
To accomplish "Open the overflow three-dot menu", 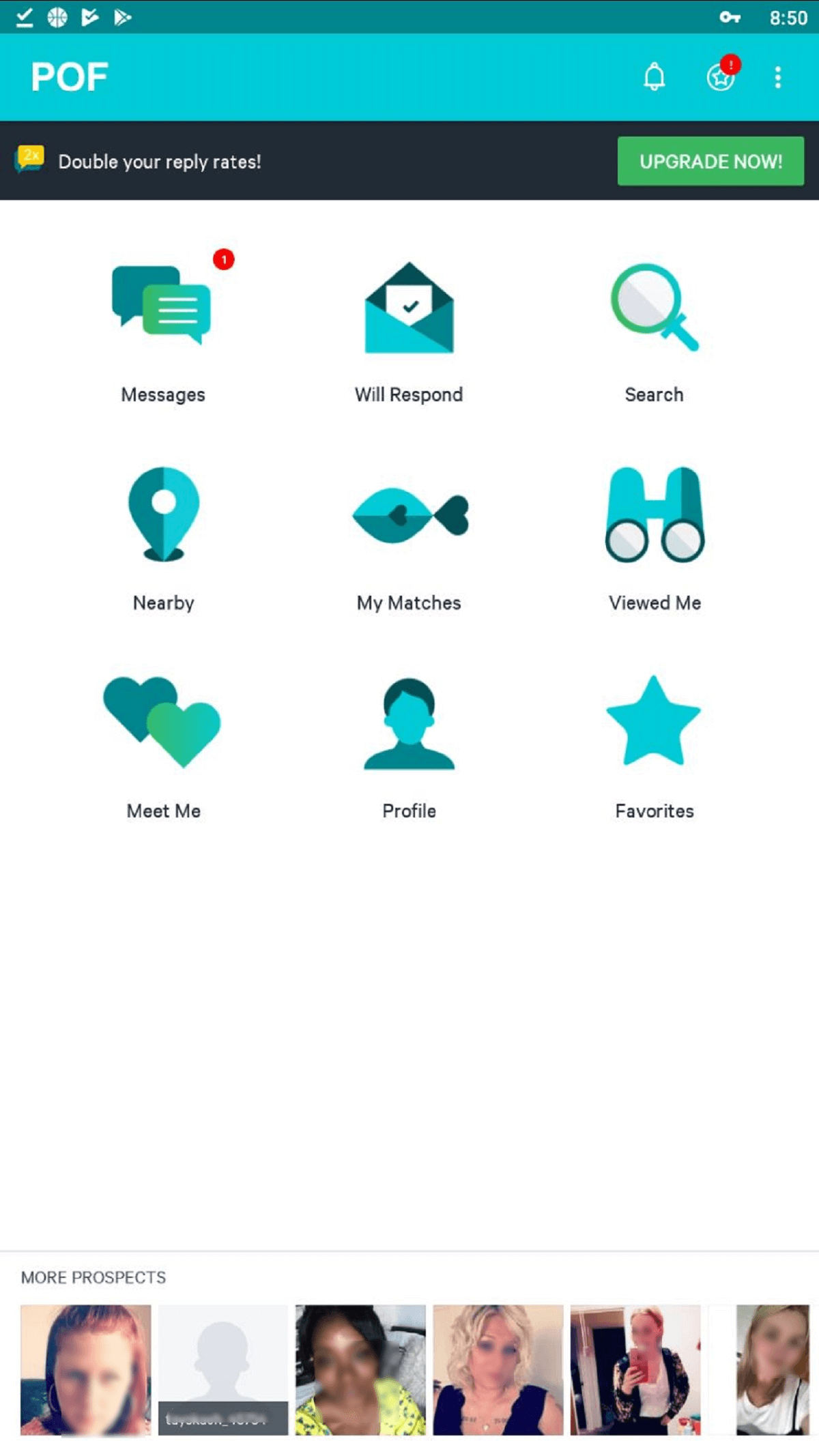I will click(x=778, y=78).
